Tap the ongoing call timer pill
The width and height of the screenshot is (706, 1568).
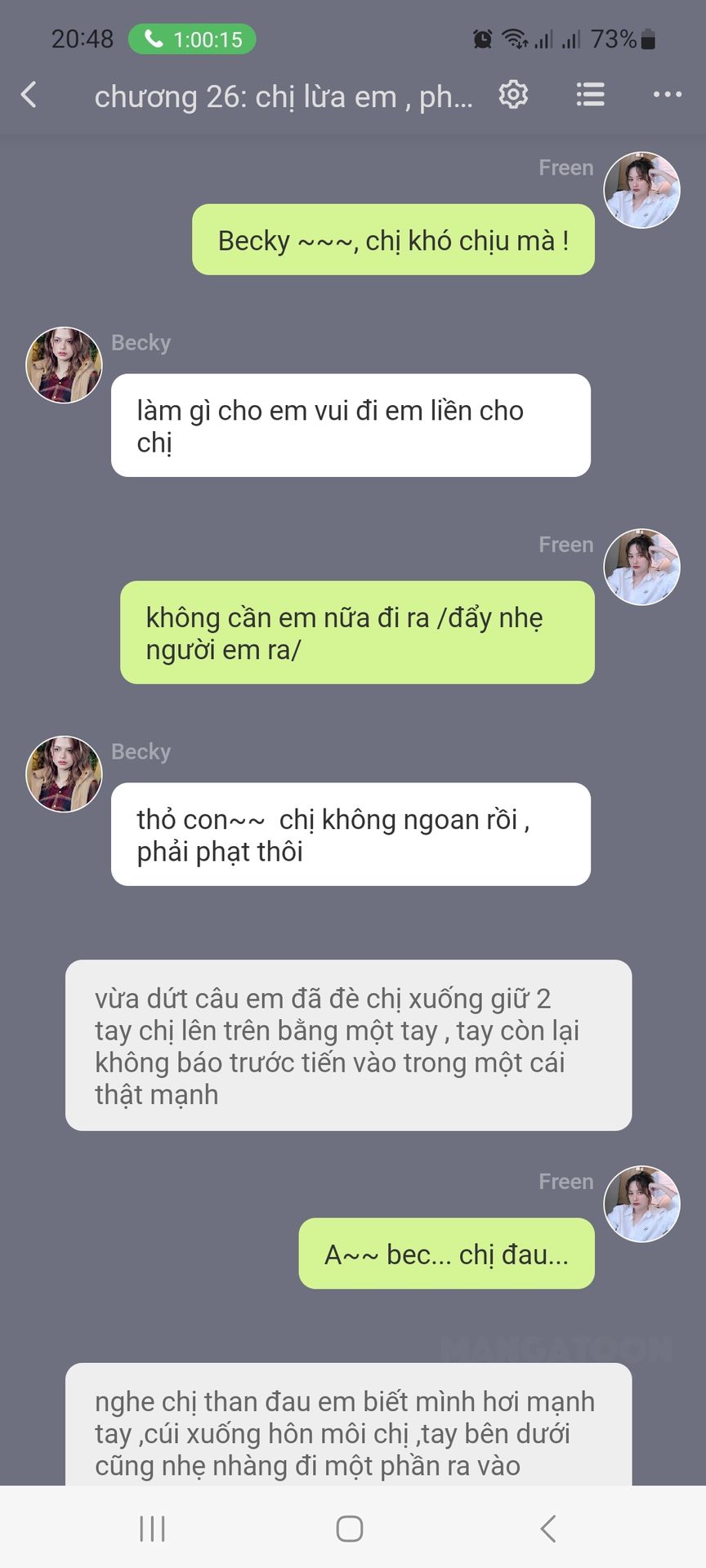tap(192, 39)
